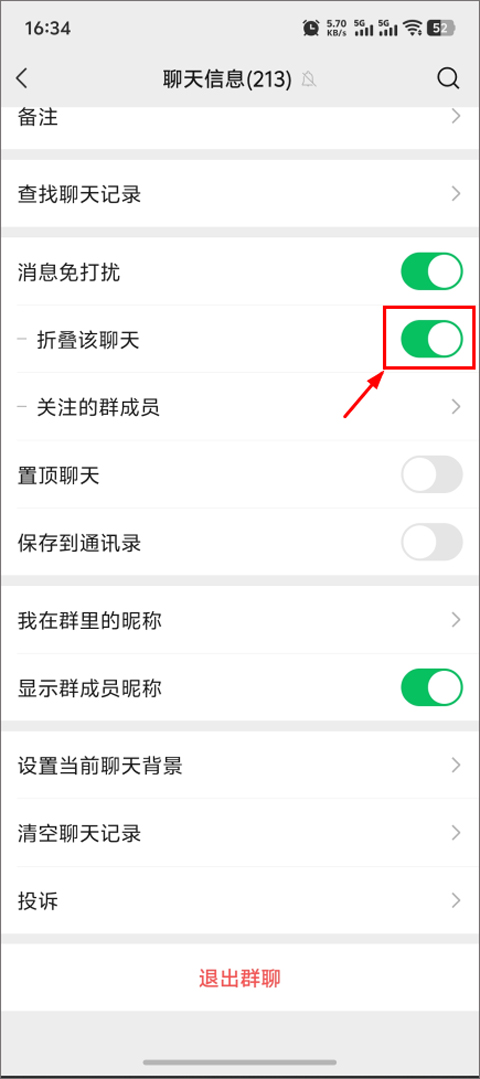The image size is (480, 1079).
Task: Open 查找聊天记录
Action: pos(240,194)
